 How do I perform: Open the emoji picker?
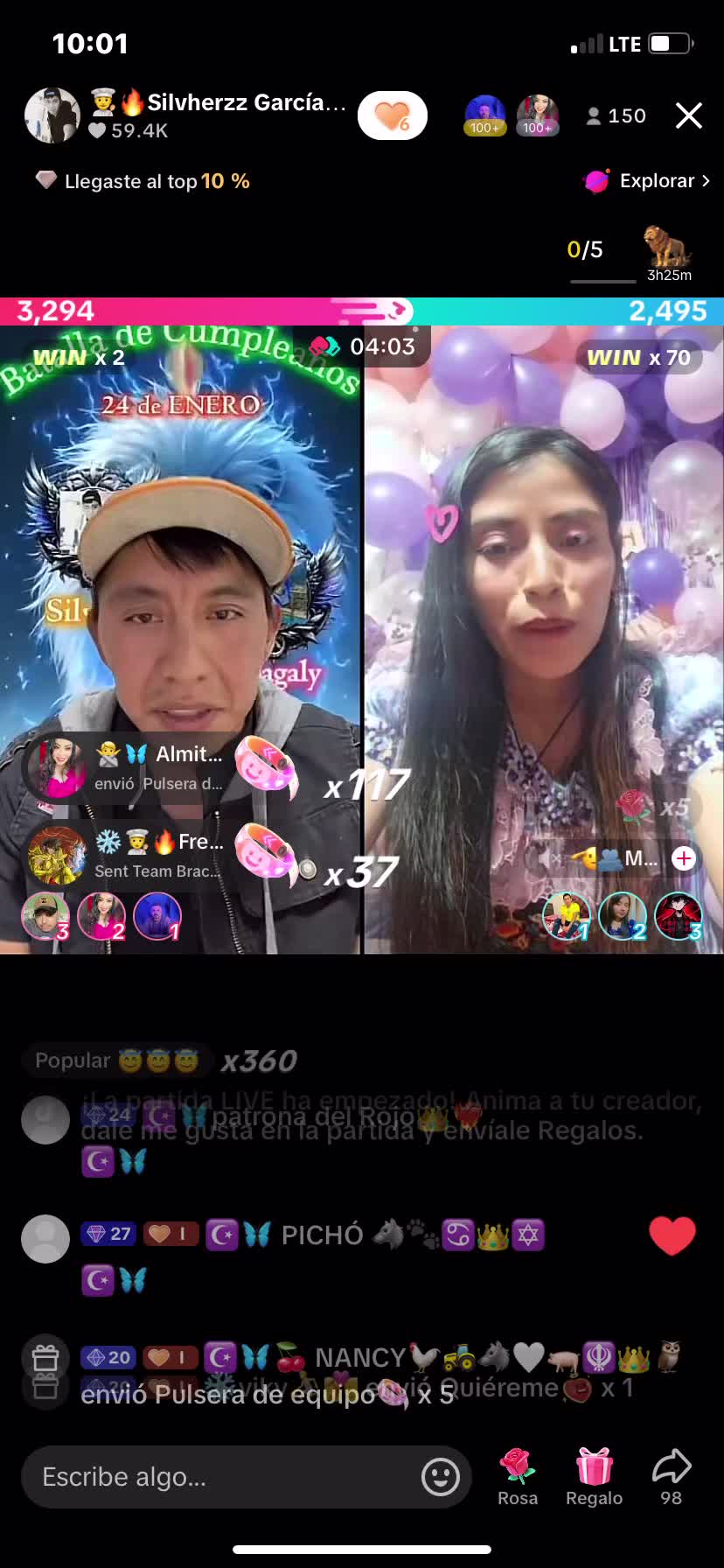[x=441, y=1477]
